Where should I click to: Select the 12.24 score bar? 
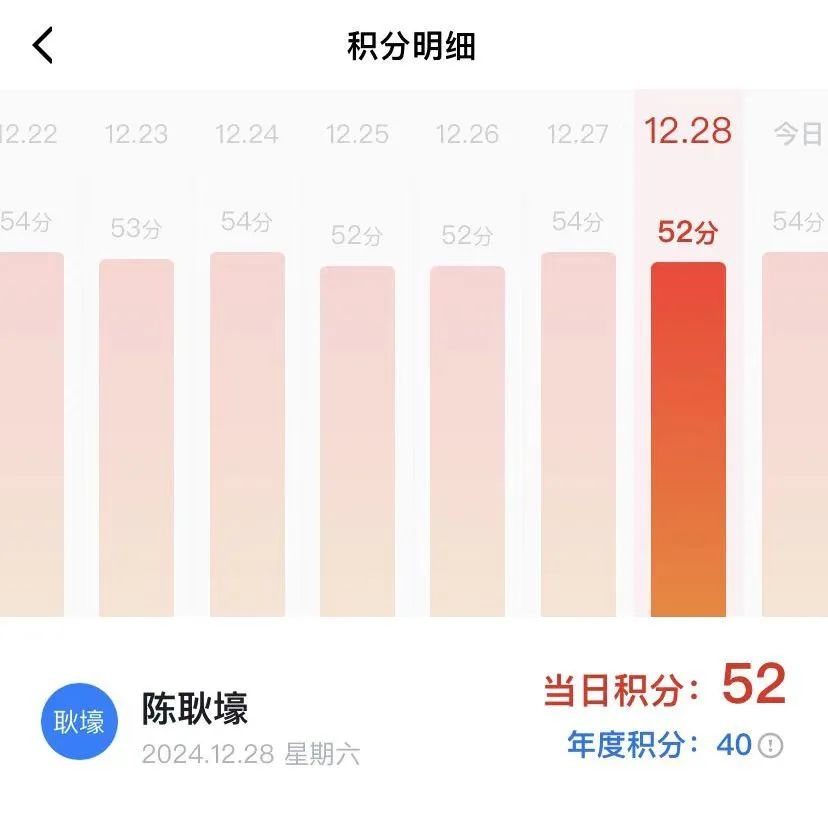point(247,435)
